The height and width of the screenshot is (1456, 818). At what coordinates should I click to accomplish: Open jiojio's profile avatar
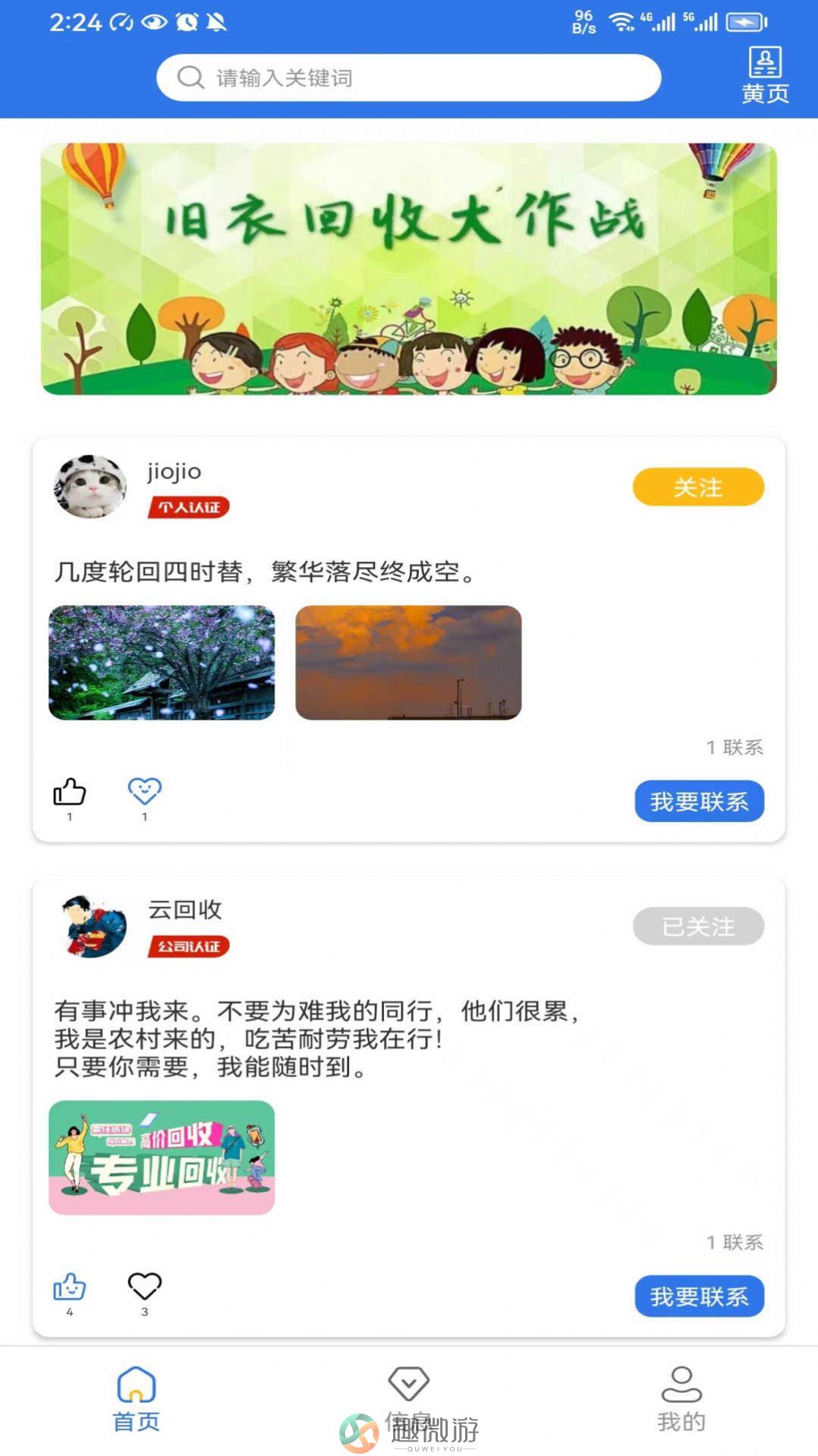90,487
